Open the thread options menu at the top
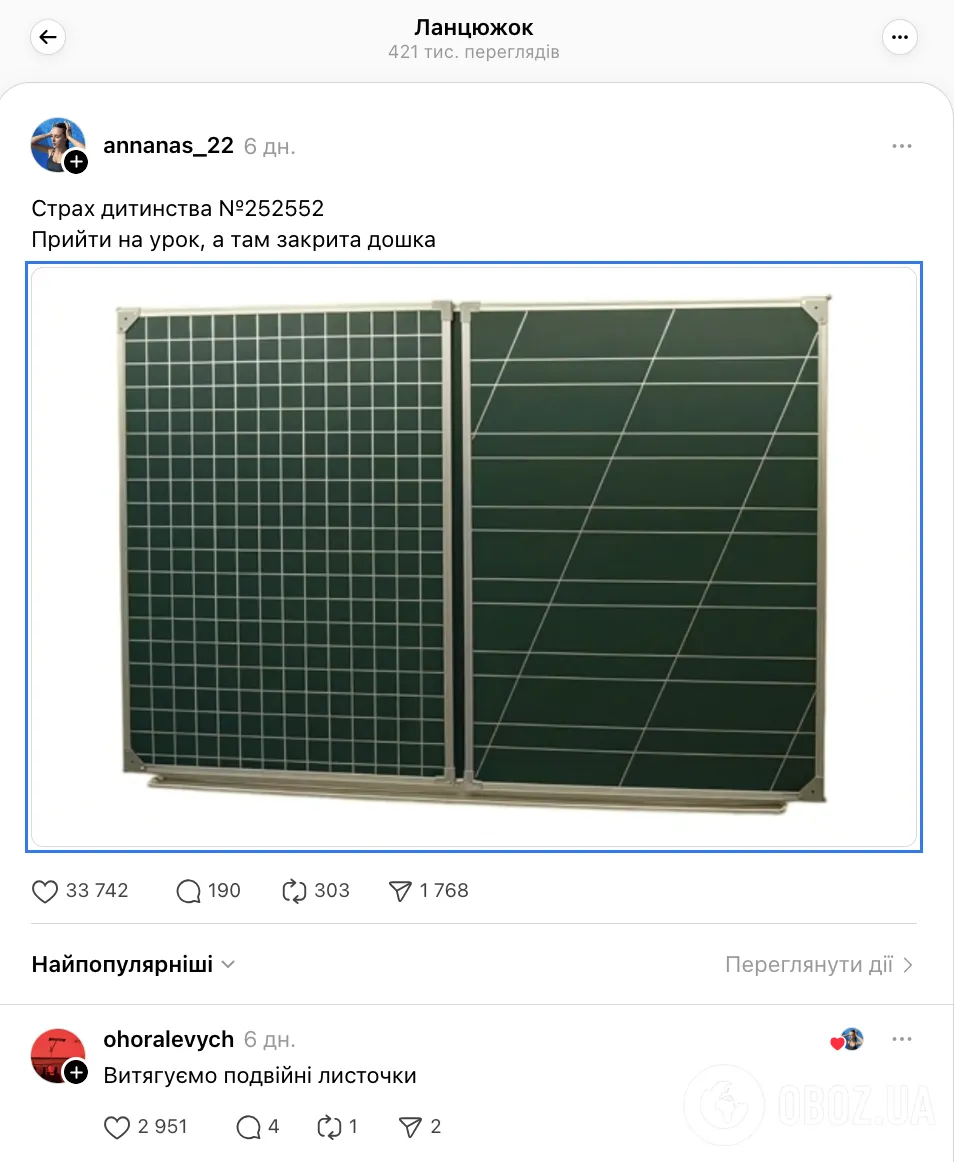954x1162 pixels. point(900,38)
